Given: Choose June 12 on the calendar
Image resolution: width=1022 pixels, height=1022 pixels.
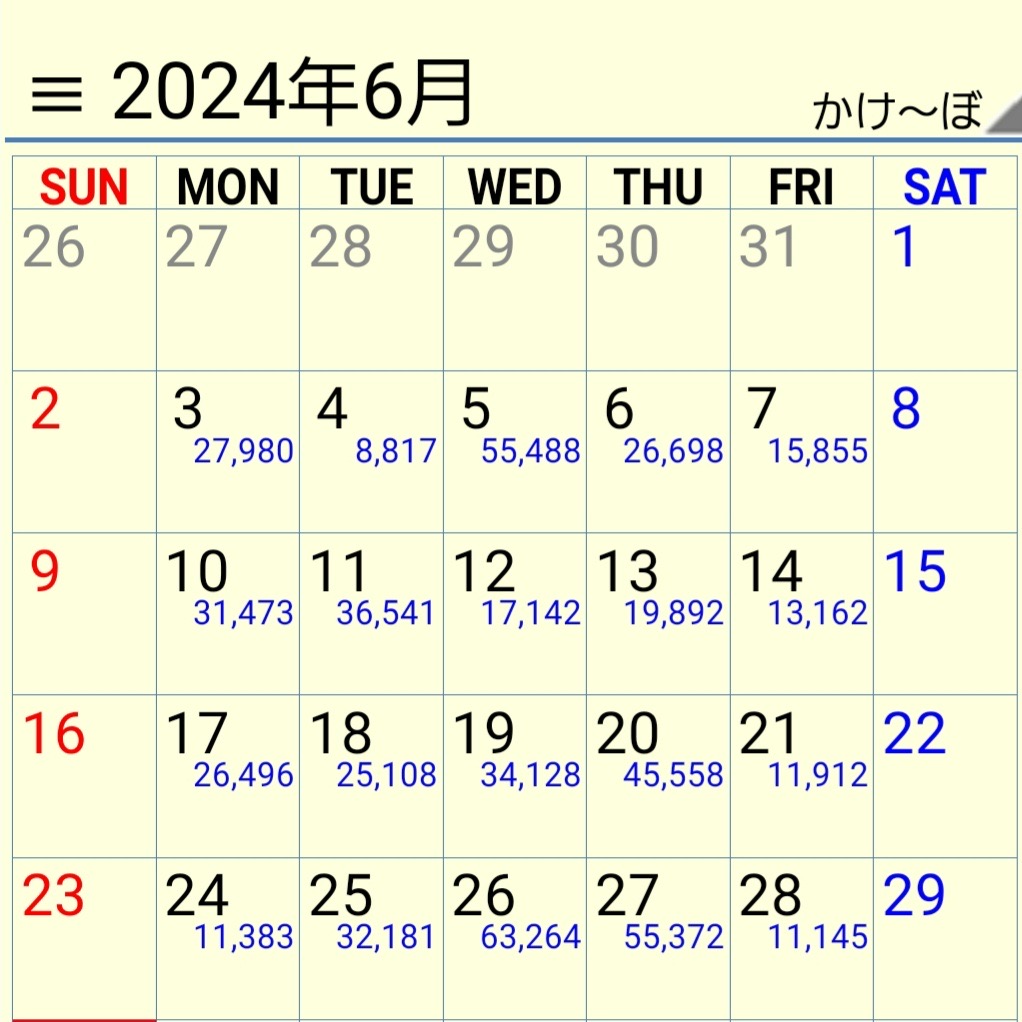Looking at the screenshot, I should tap(515, 612).
